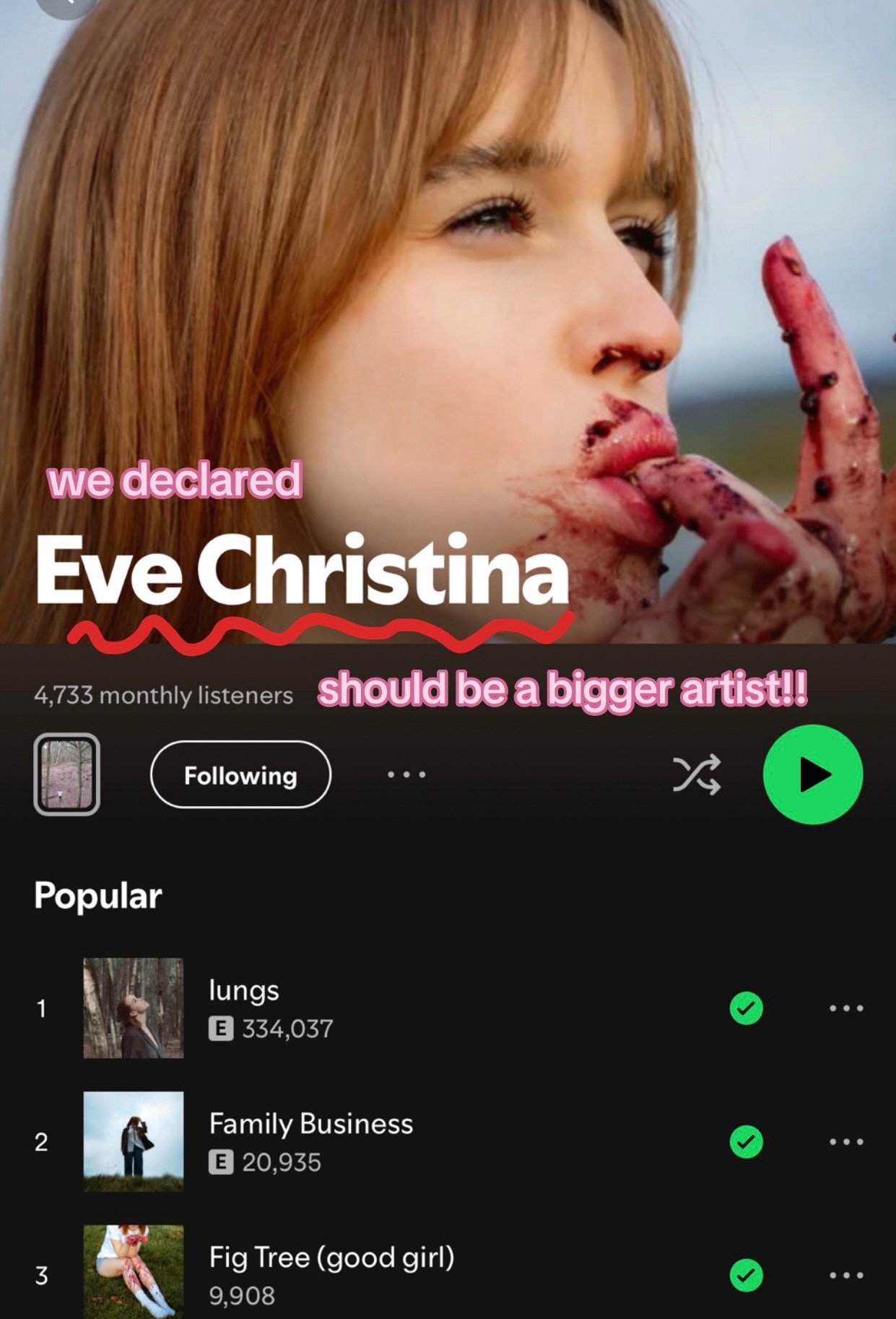Open options for Fig Tree (good girl)
Viewport: 896px width, 1319px height.
[x=846, y=1275]
